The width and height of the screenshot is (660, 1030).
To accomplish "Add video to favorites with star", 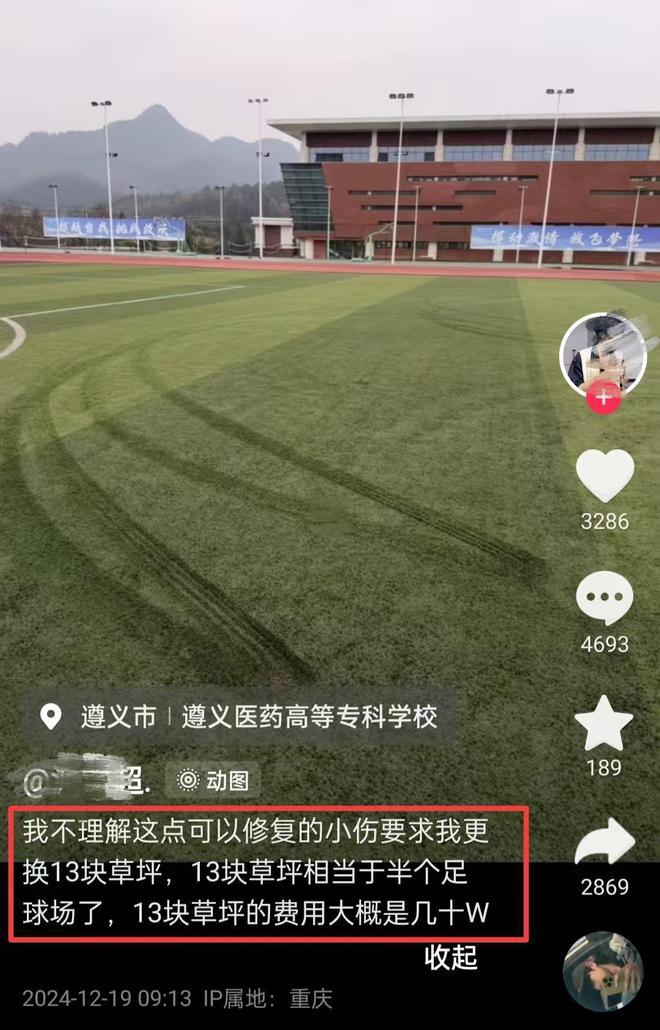I will pyautogui.click(x=604, y=725).
